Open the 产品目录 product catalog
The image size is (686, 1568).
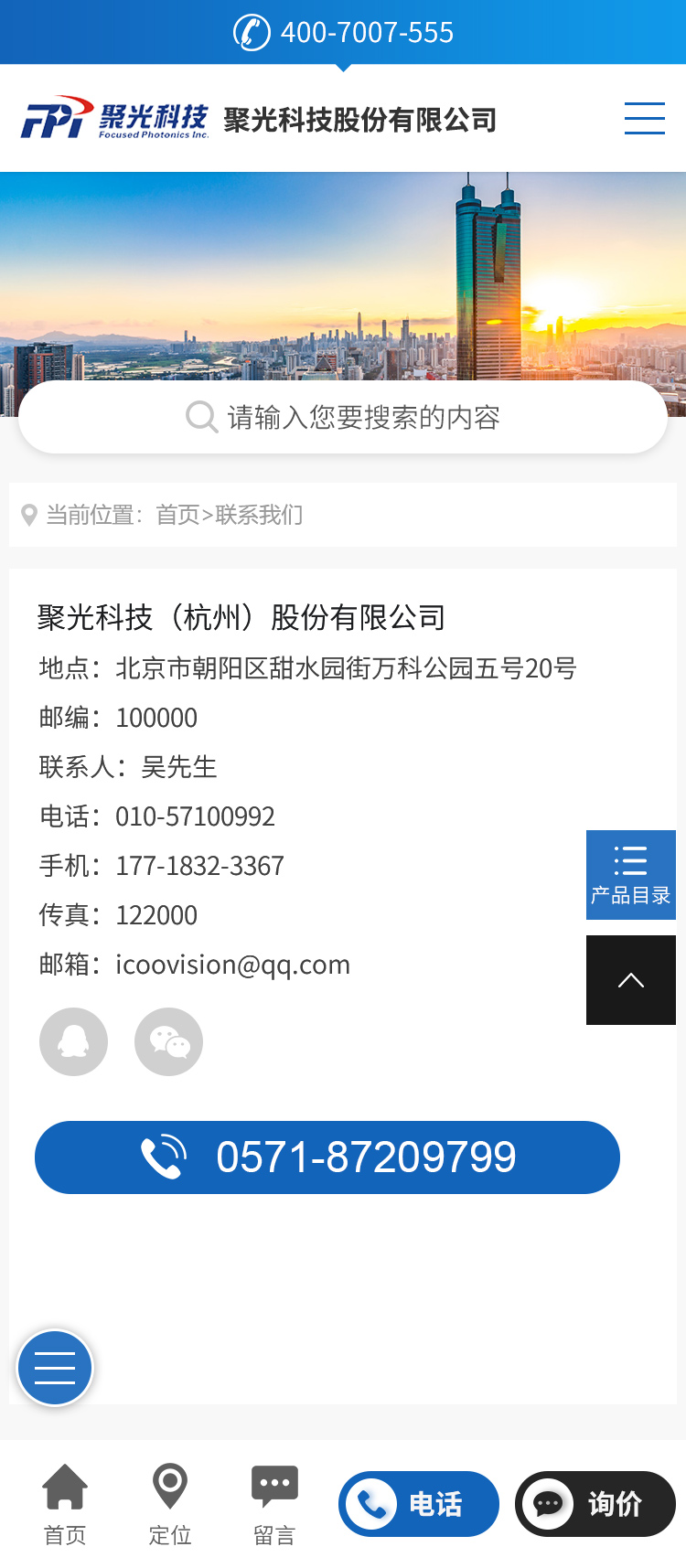630,875
